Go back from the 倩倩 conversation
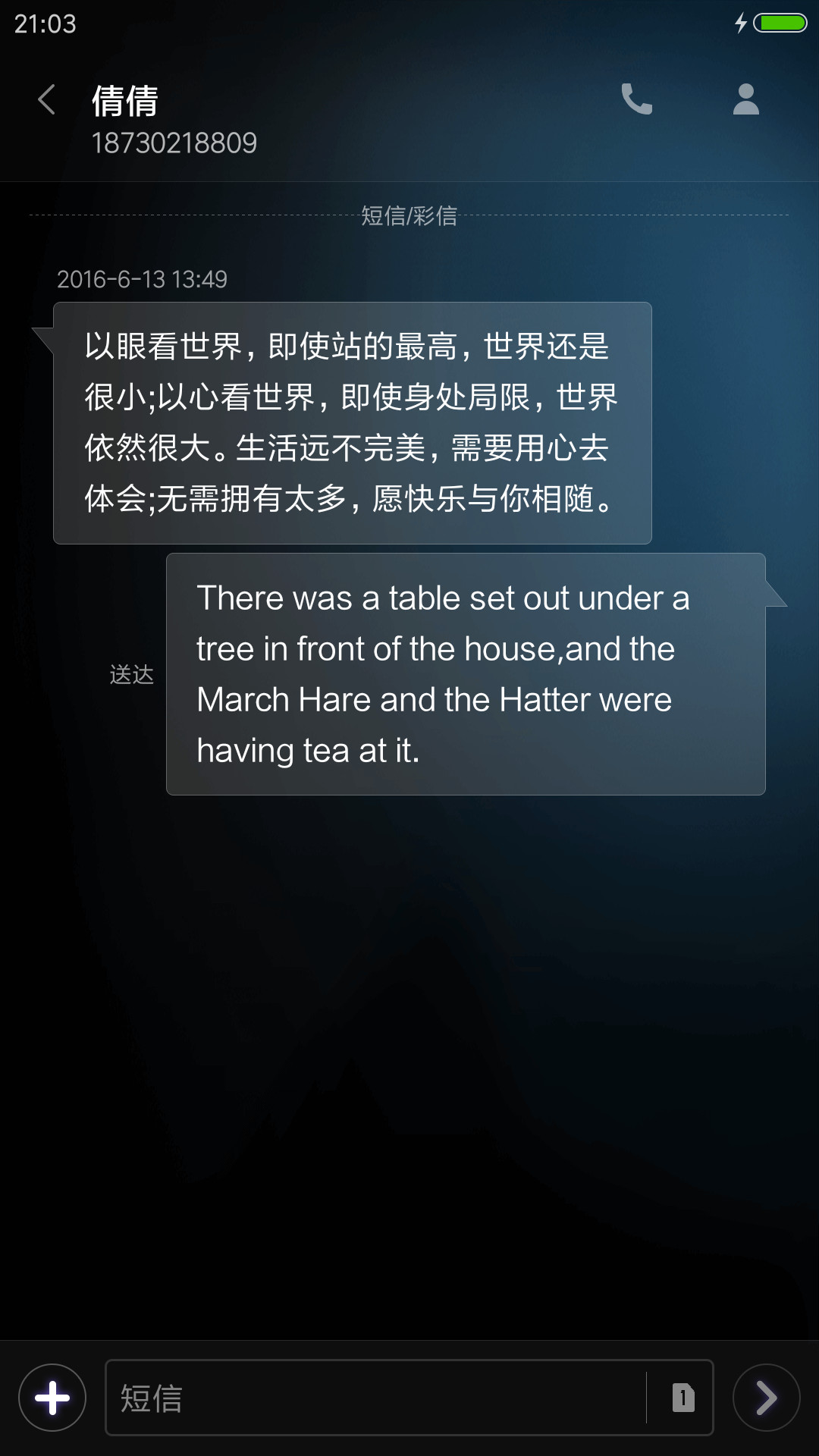819x1456 pixels. [47, 100]
